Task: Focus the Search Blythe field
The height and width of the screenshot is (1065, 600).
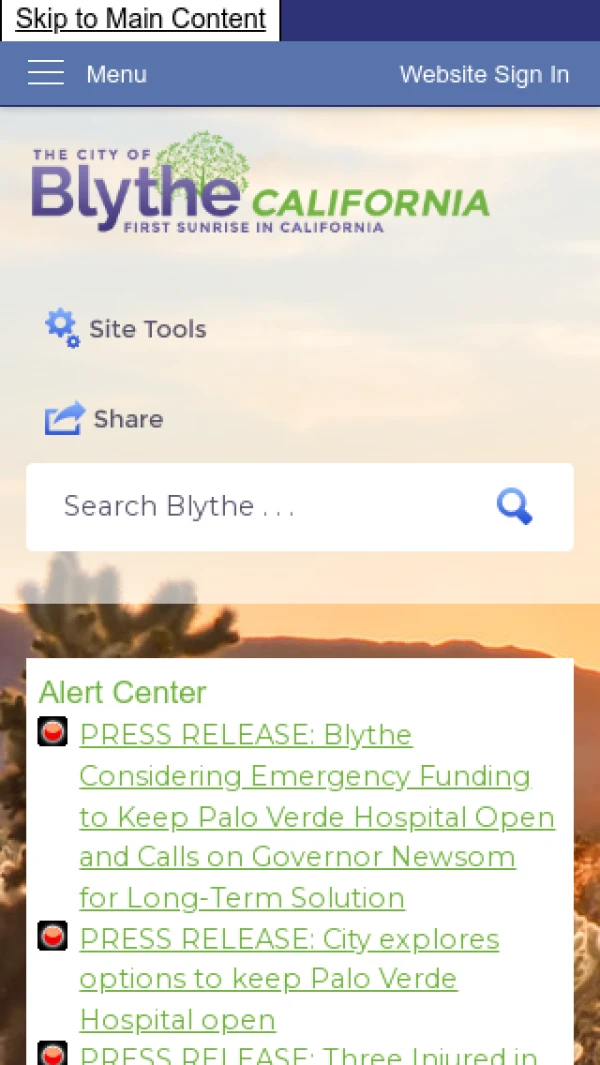Action: 260,506
